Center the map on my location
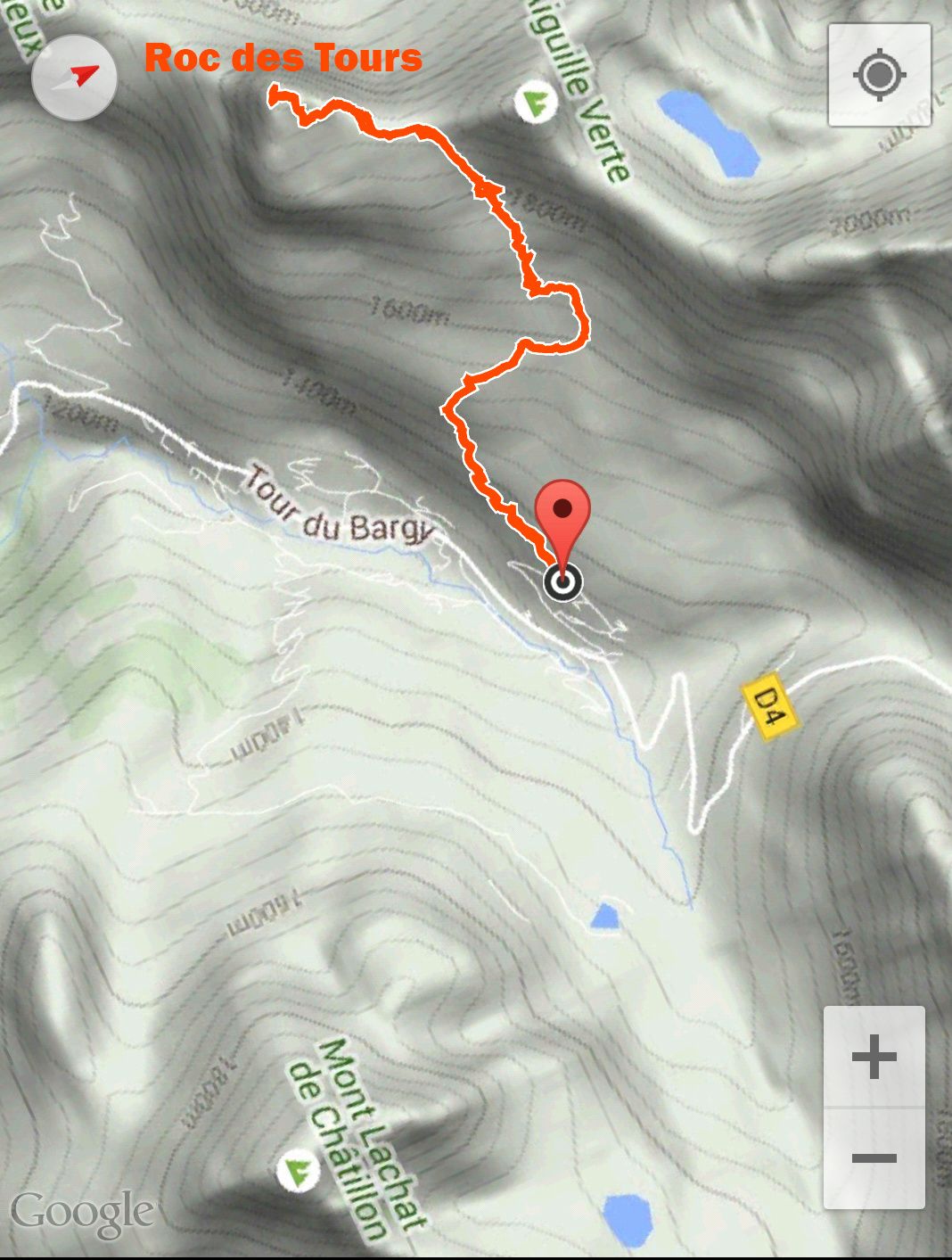Screen dimensions: 952x1260 point(879,75)
